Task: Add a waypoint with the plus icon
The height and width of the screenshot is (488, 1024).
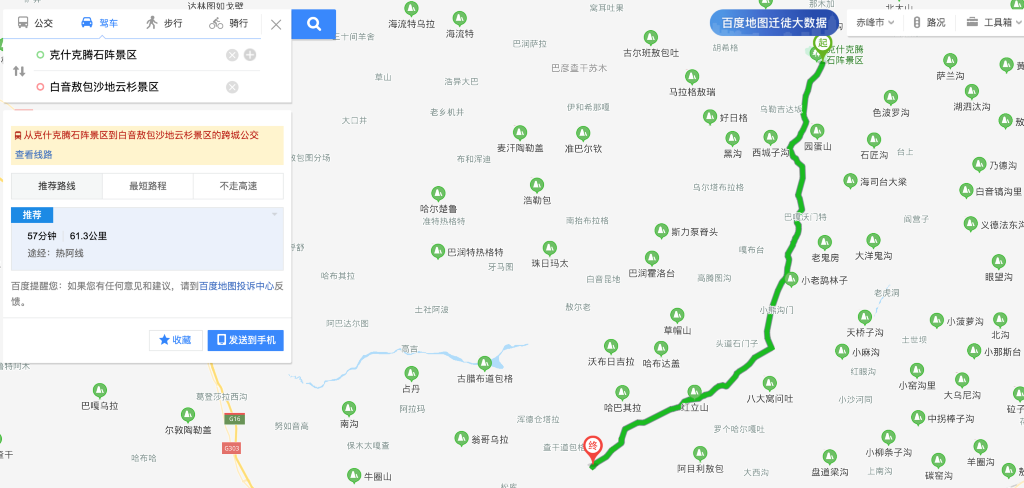Action: (250, 55)
